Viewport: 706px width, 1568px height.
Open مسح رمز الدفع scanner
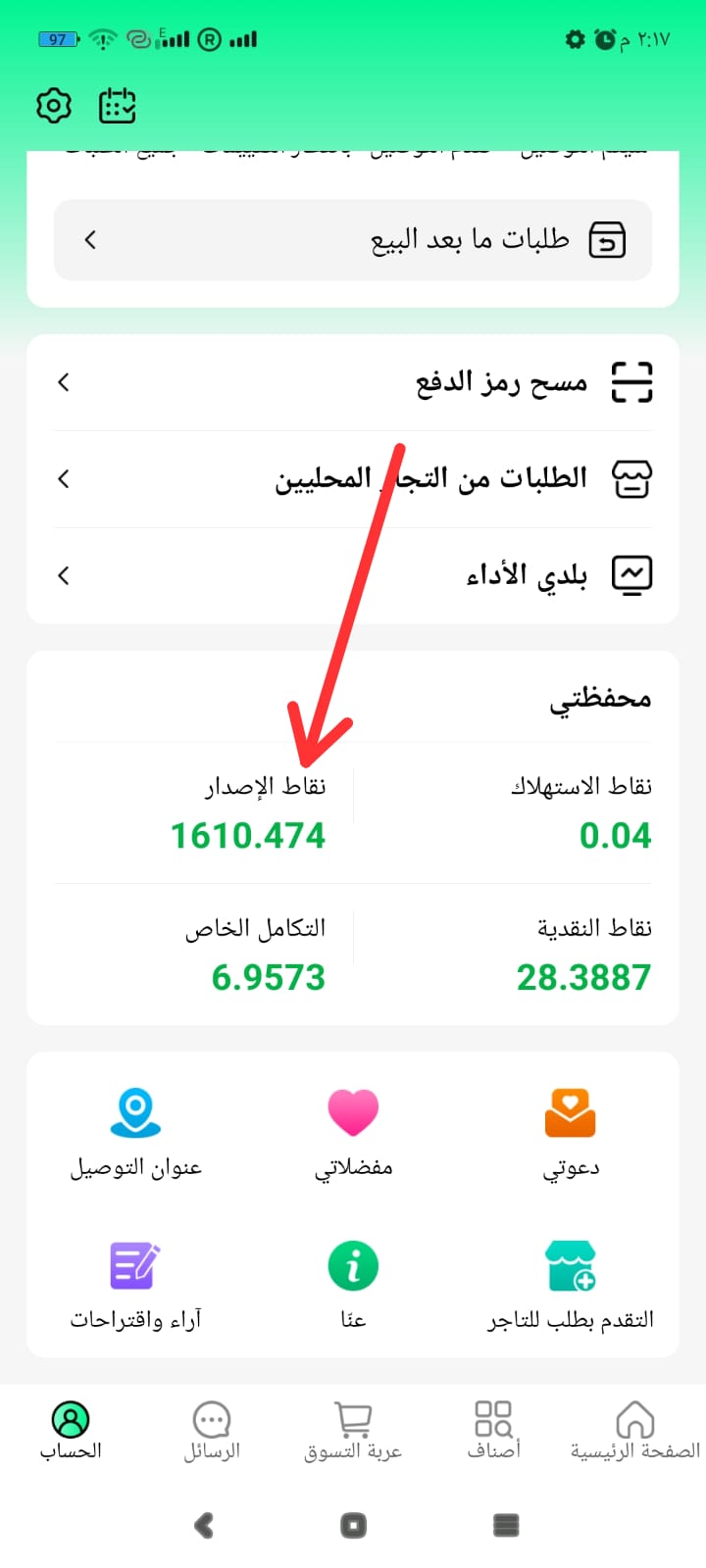pos(353,382)
